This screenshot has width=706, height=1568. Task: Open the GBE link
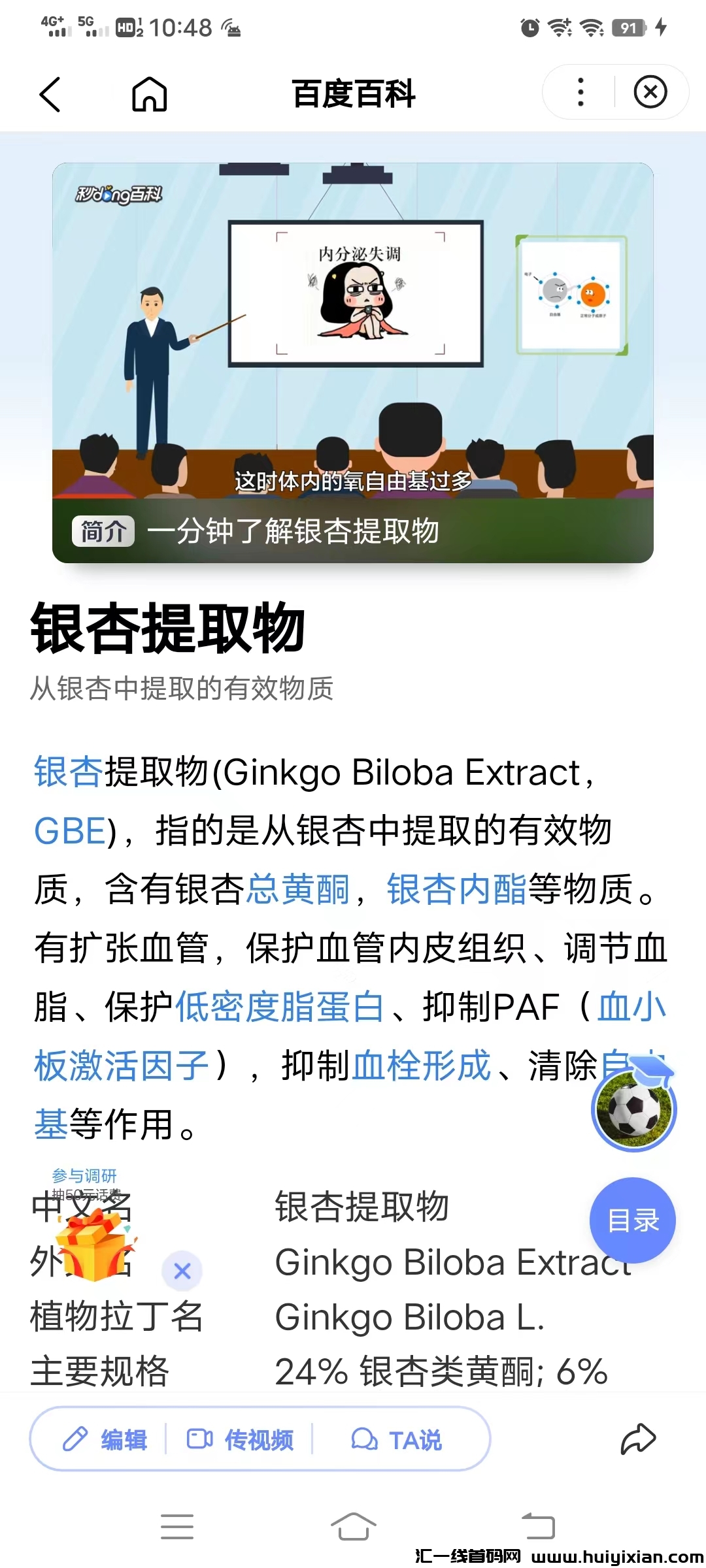coord(70,830)
